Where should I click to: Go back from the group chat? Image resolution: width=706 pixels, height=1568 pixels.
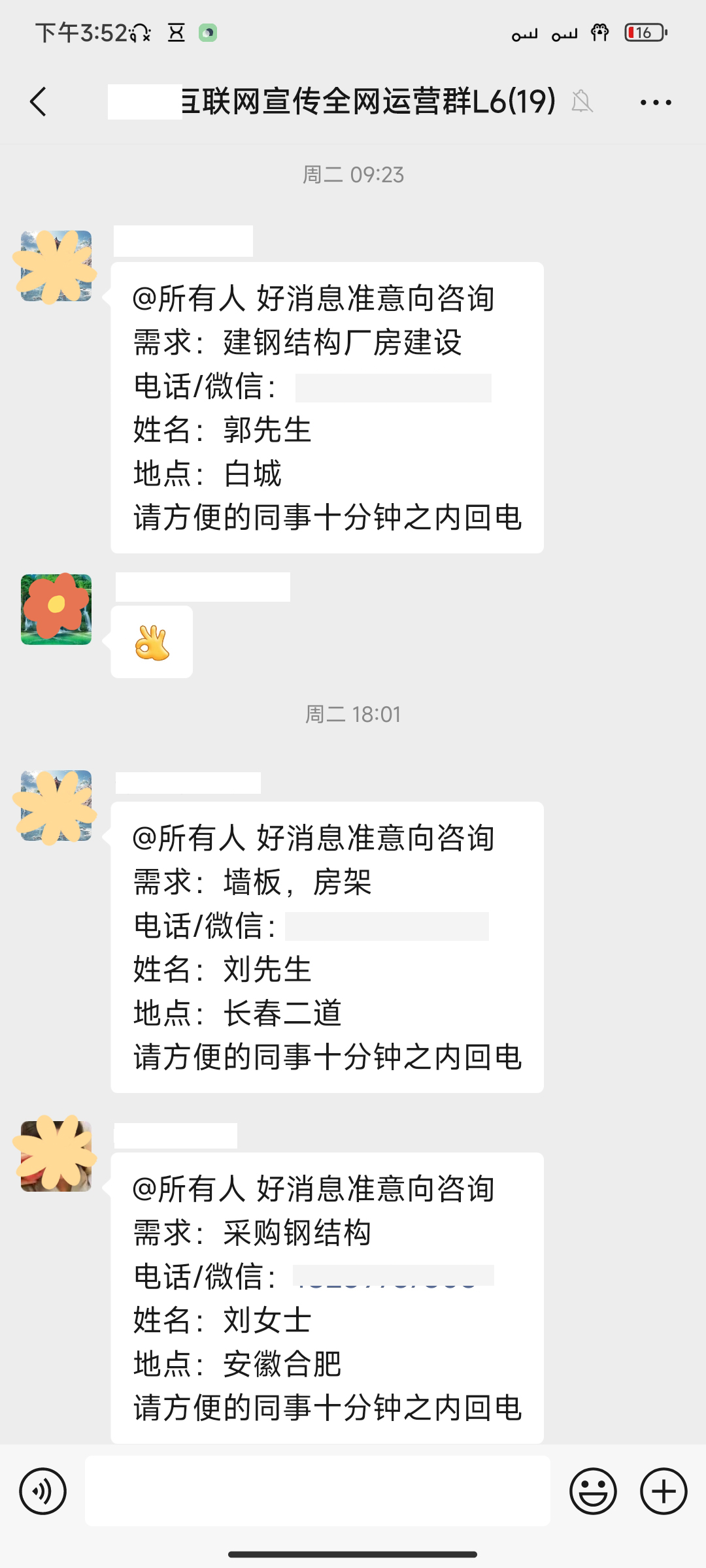click(39, 102)
